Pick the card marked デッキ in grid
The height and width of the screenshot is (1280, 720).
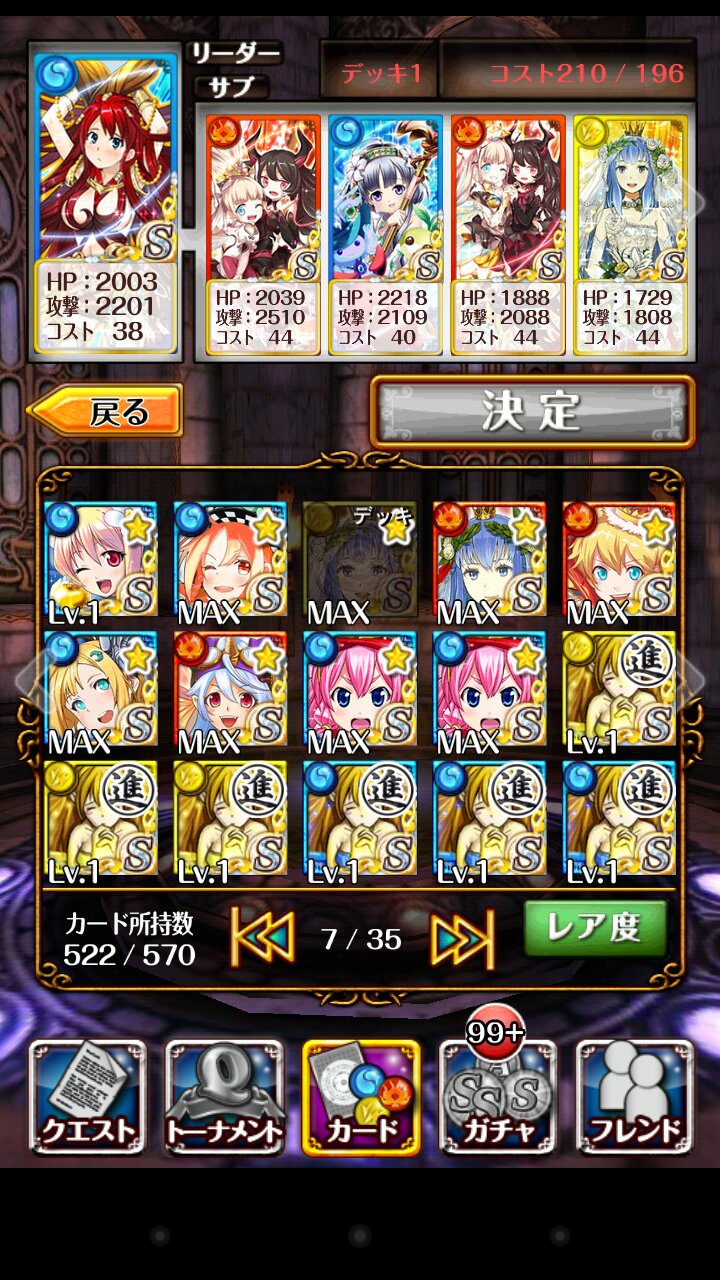tap(360, 560)
